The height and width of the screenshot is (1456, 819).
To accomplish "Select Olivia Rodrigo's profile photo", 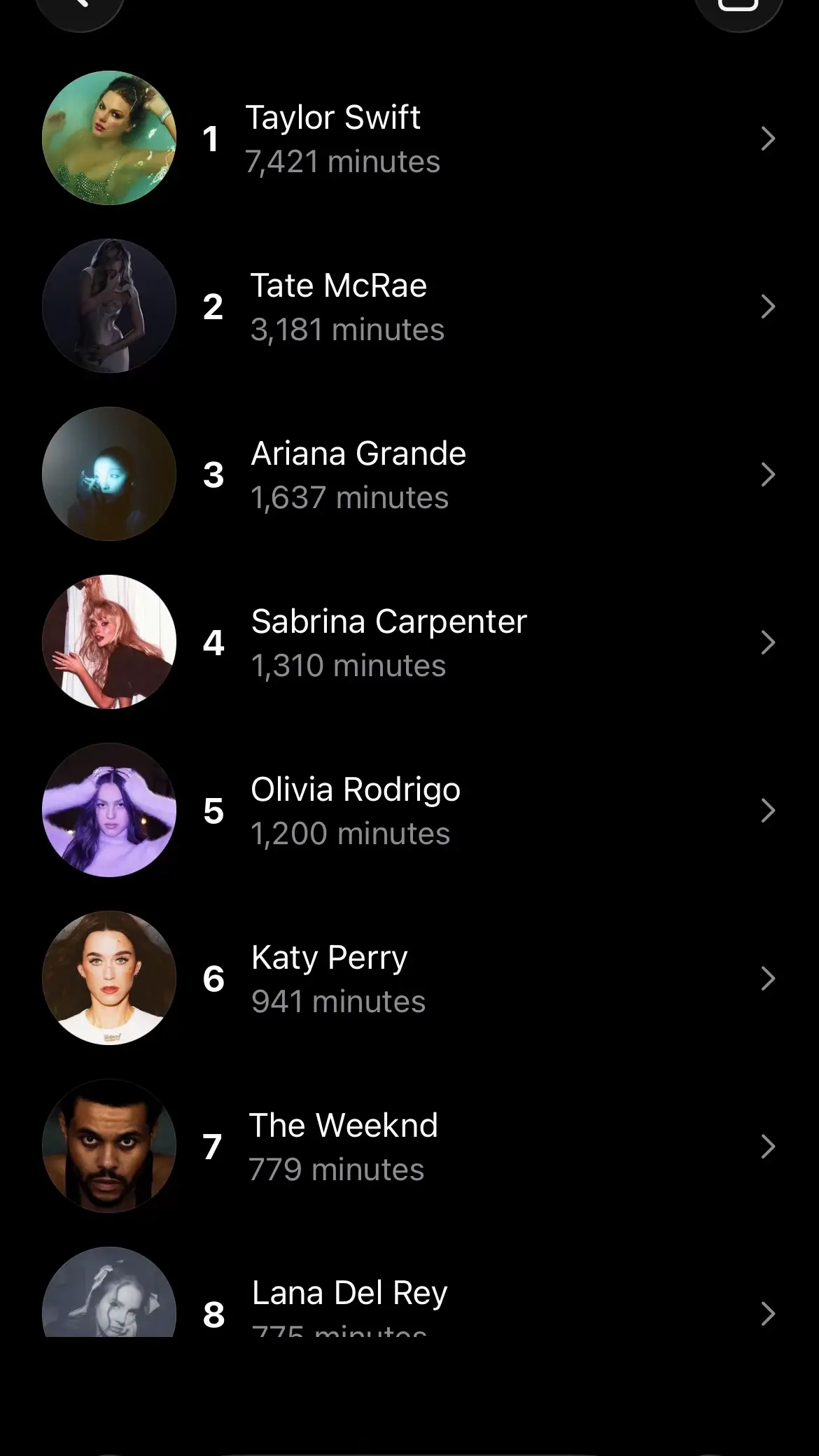I will pos(109,810).
